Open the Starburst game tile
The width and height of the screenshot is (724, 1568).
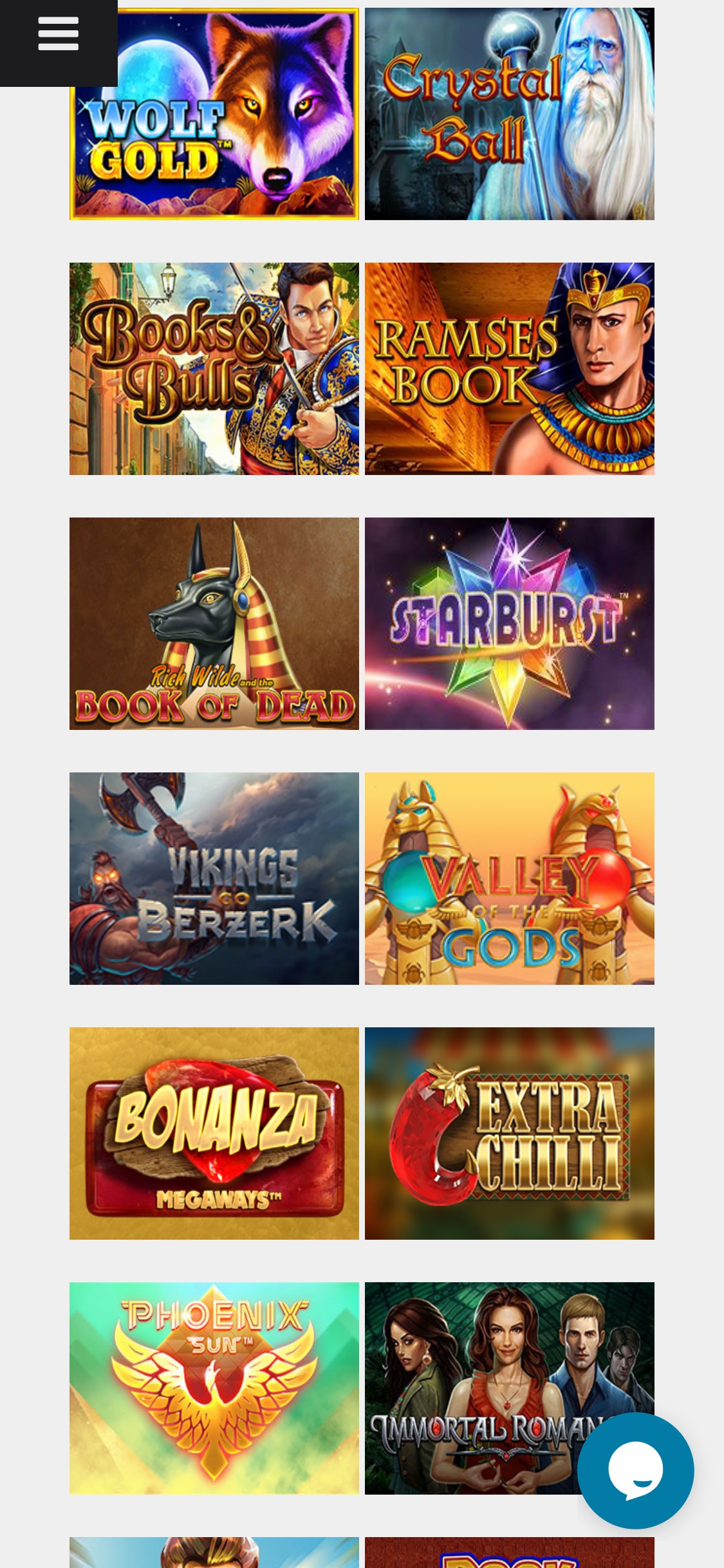(510, 624)
